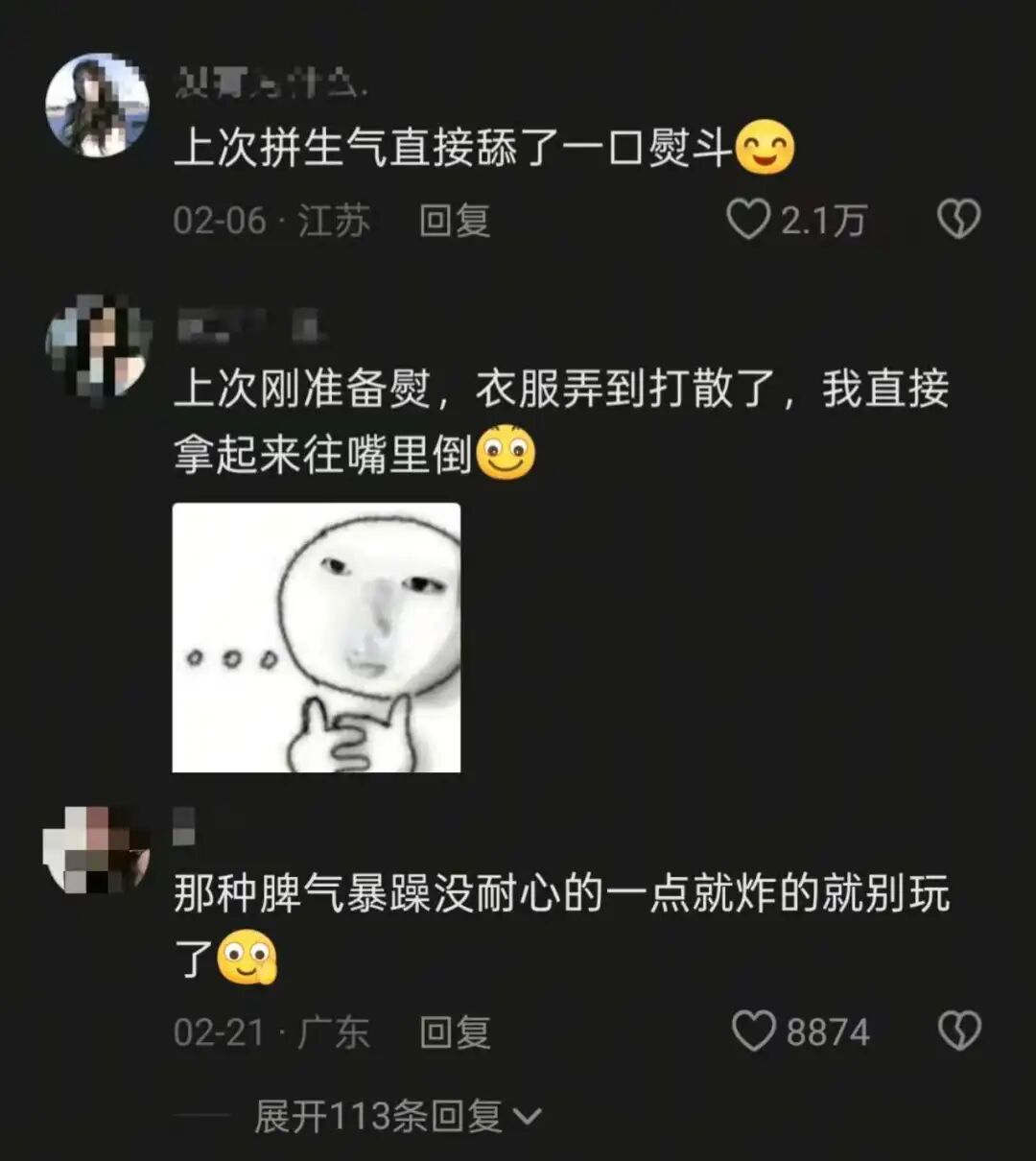The height and width of the screenshot is (1161, 1036).
Task: Dislike the 02-21 Guangdong comment
Action: point(957,1032)
